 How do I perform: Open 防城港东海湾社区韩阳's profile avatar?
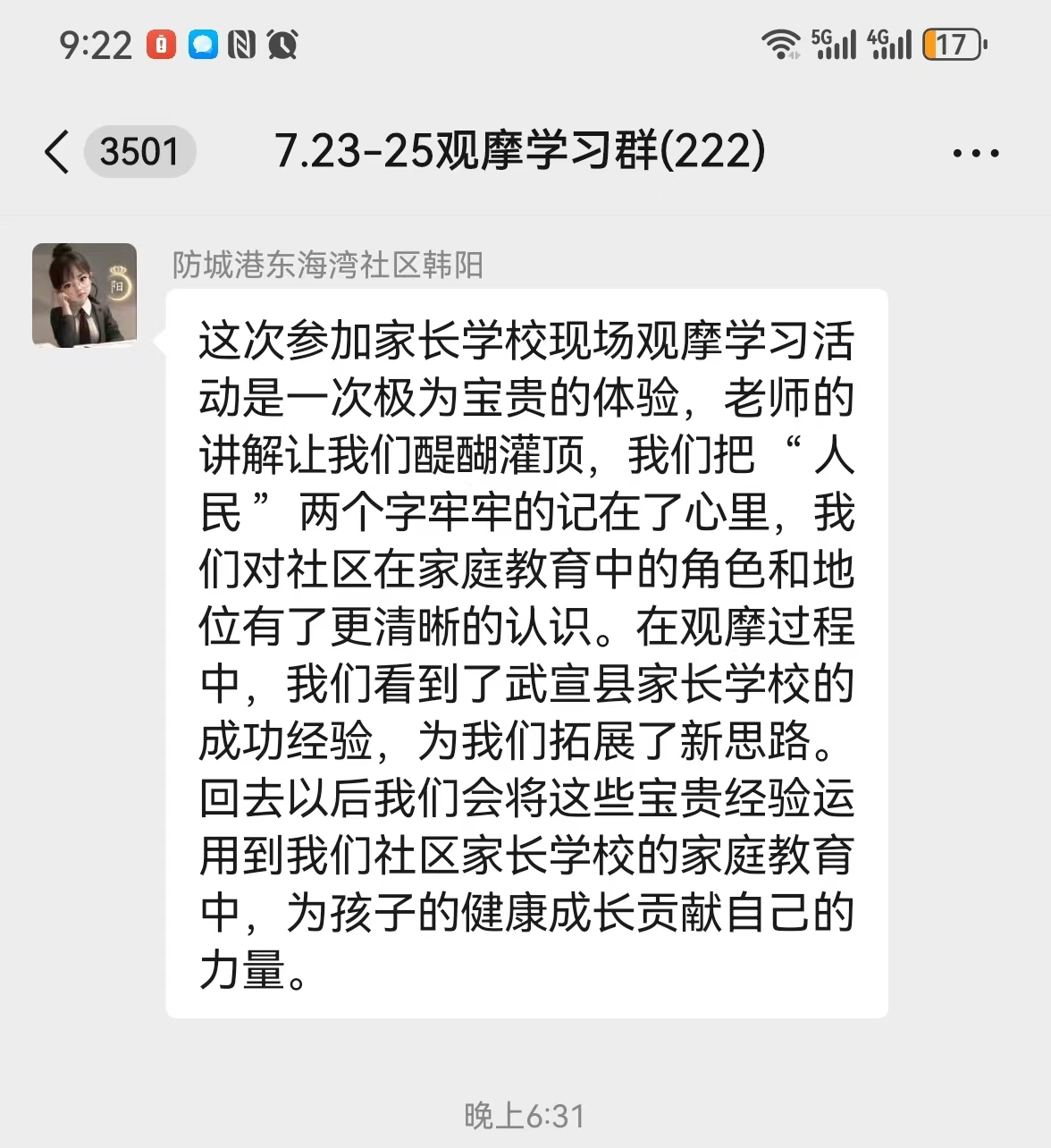click(85, 295)
